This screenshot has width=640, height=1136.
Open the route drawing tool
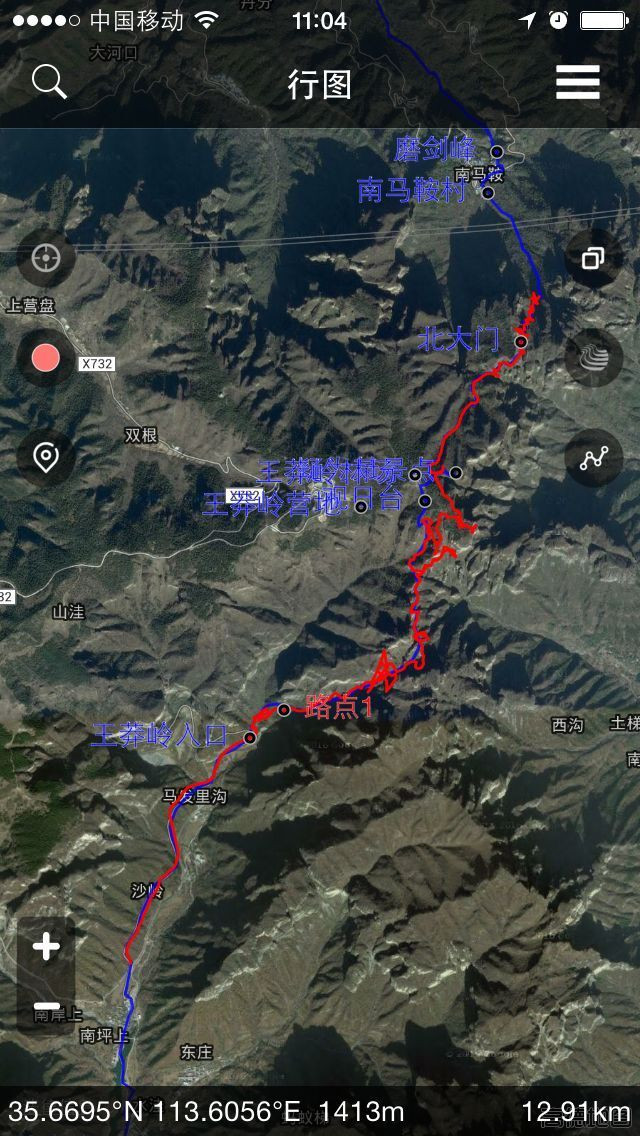tap(594, 457)
